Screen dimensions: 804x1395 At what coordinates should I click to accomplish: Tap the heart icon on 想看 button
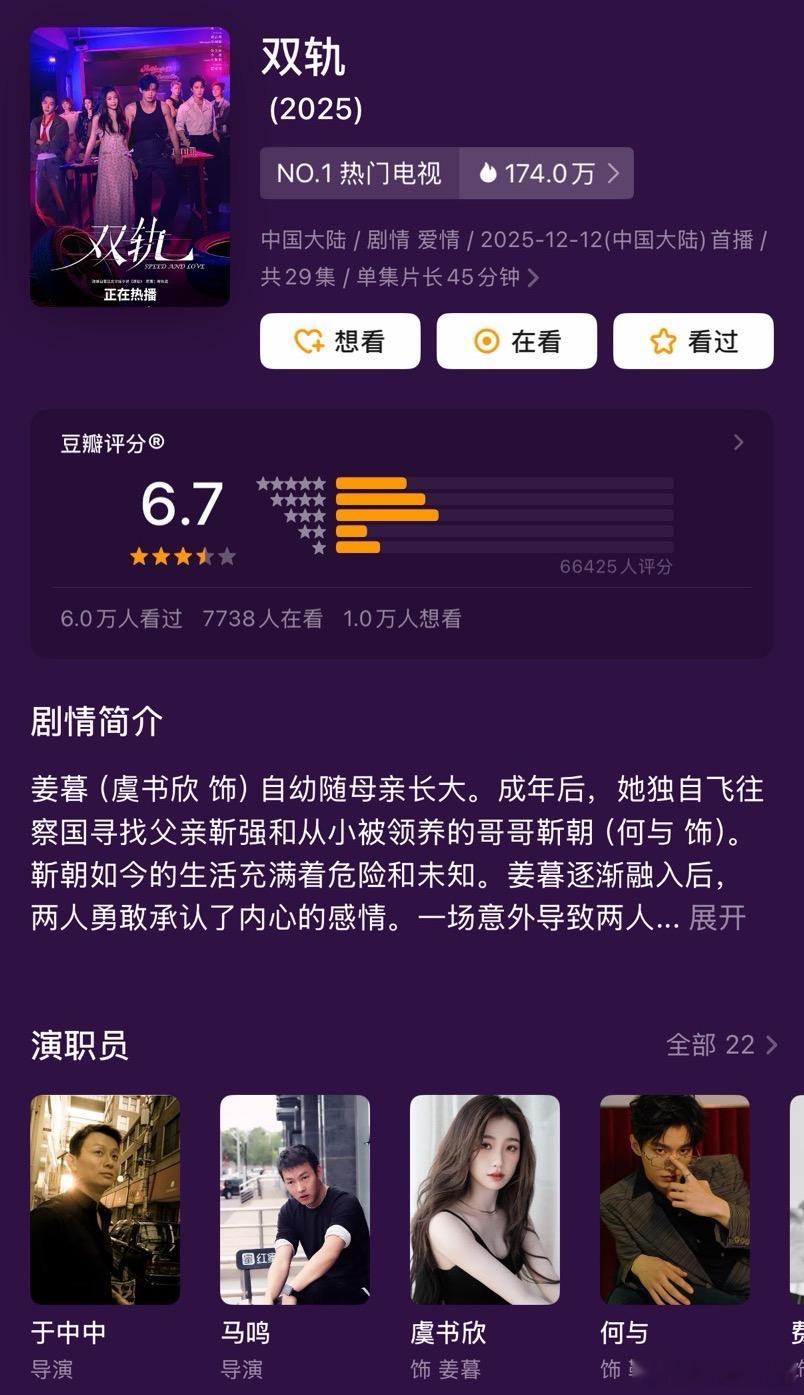pyautogui.click(x=309, y=341)
